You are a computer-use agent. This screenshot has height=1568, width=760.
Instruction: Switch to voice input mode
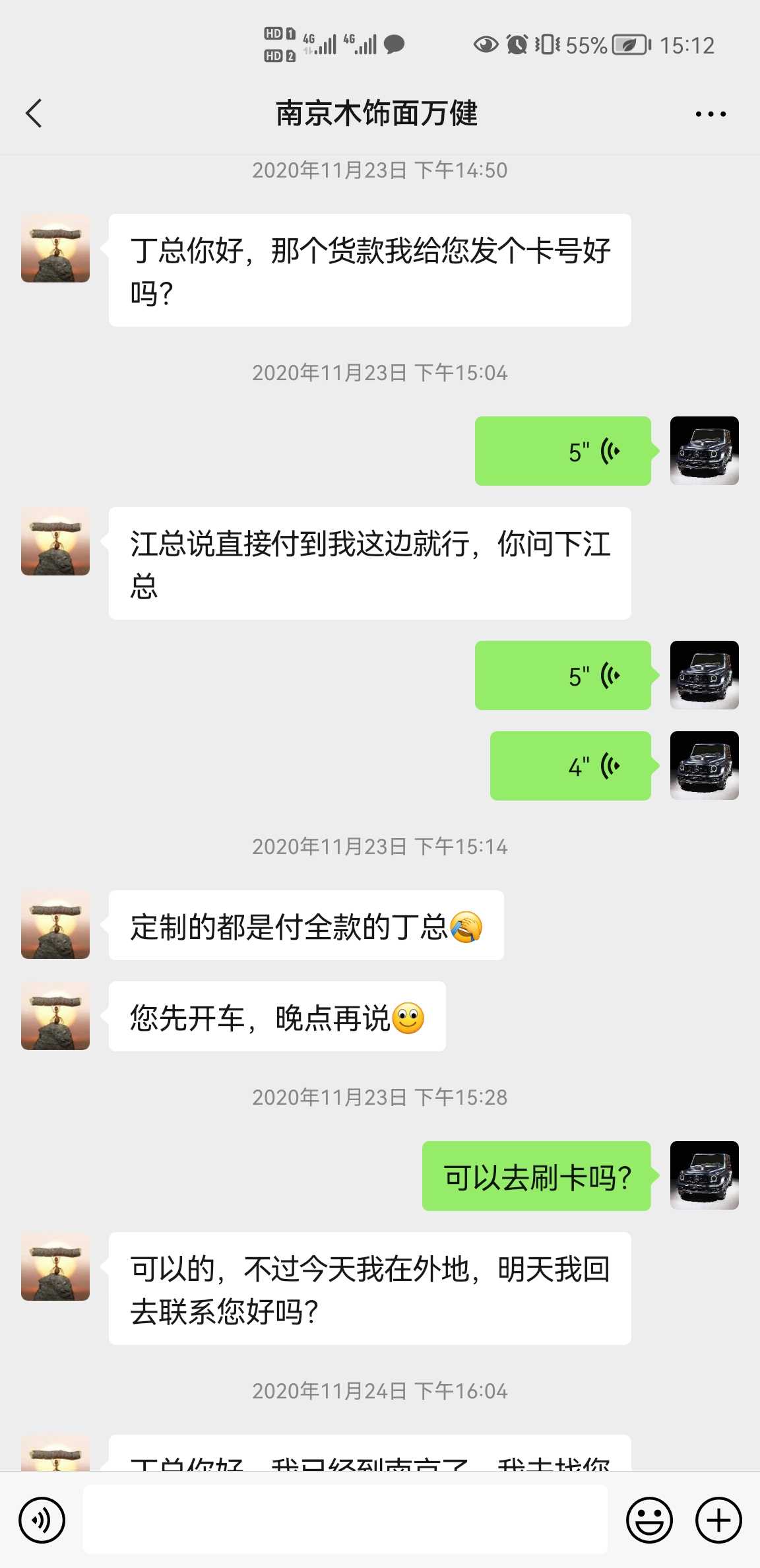point(42,1520)
